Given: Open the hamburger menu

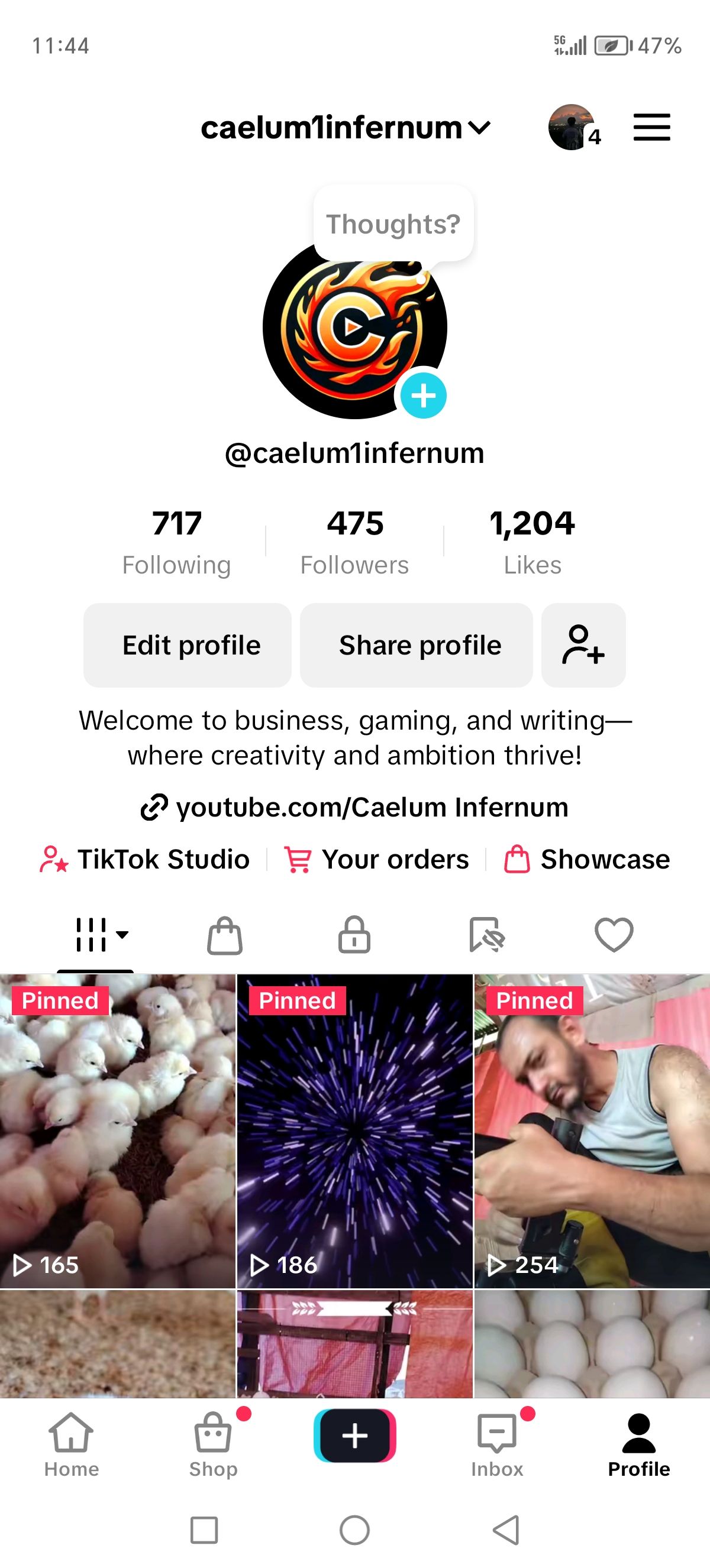Looking at the screenshot, I should coord(651,127).
